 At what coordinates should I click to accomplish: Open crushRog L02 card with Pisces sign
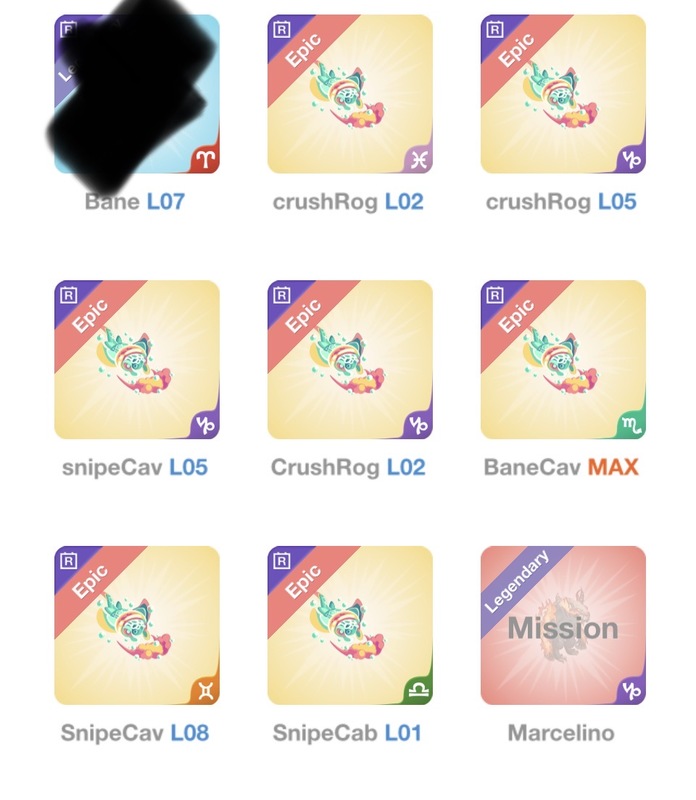pyautogui.click(x=350, y=94)
